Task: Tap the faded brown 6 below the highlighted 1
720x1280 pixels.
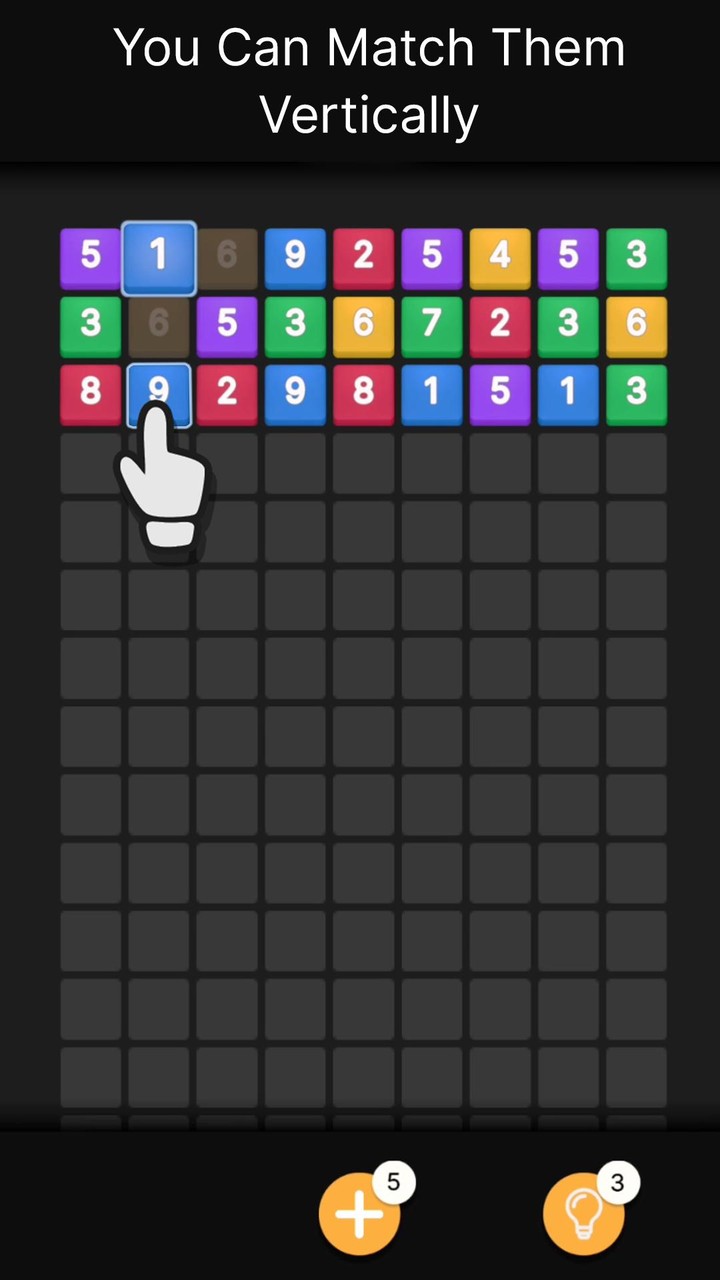Action: coord(158,323)
